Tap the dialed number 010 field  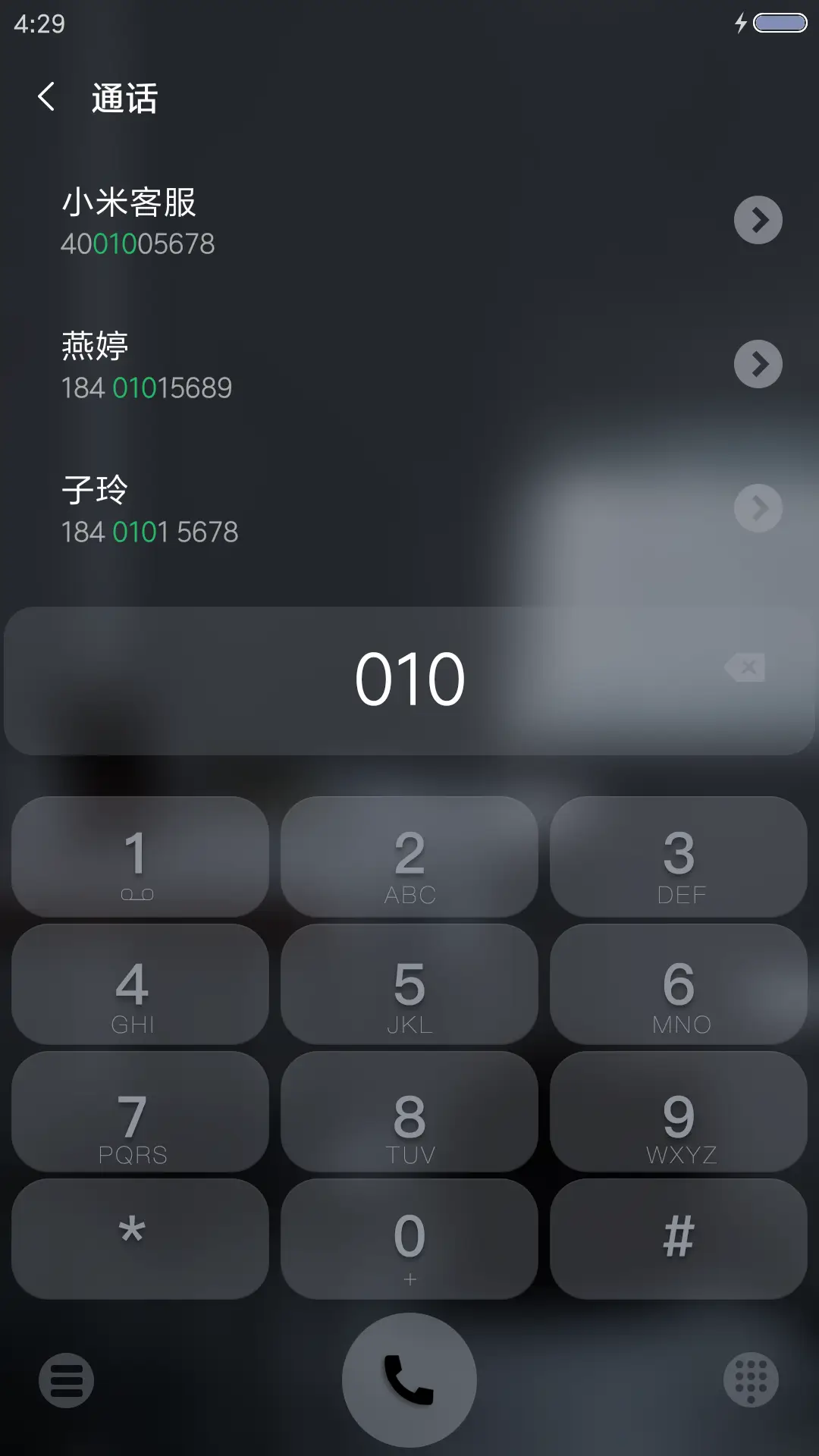point(409,680)
